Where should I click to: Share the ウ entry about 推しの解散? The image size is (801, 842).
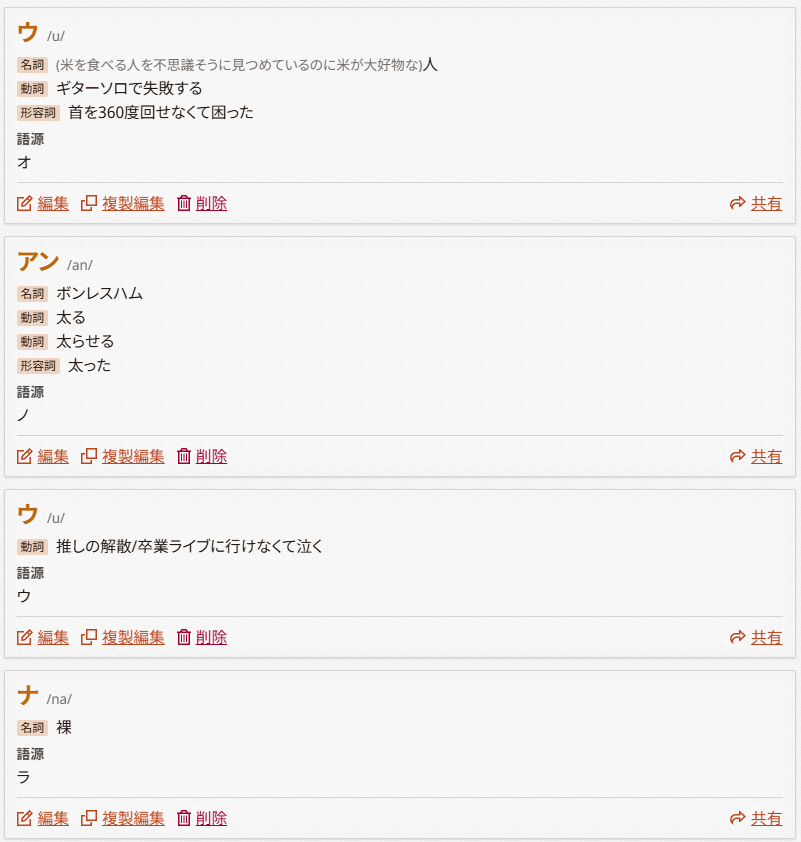pos(756,637)
